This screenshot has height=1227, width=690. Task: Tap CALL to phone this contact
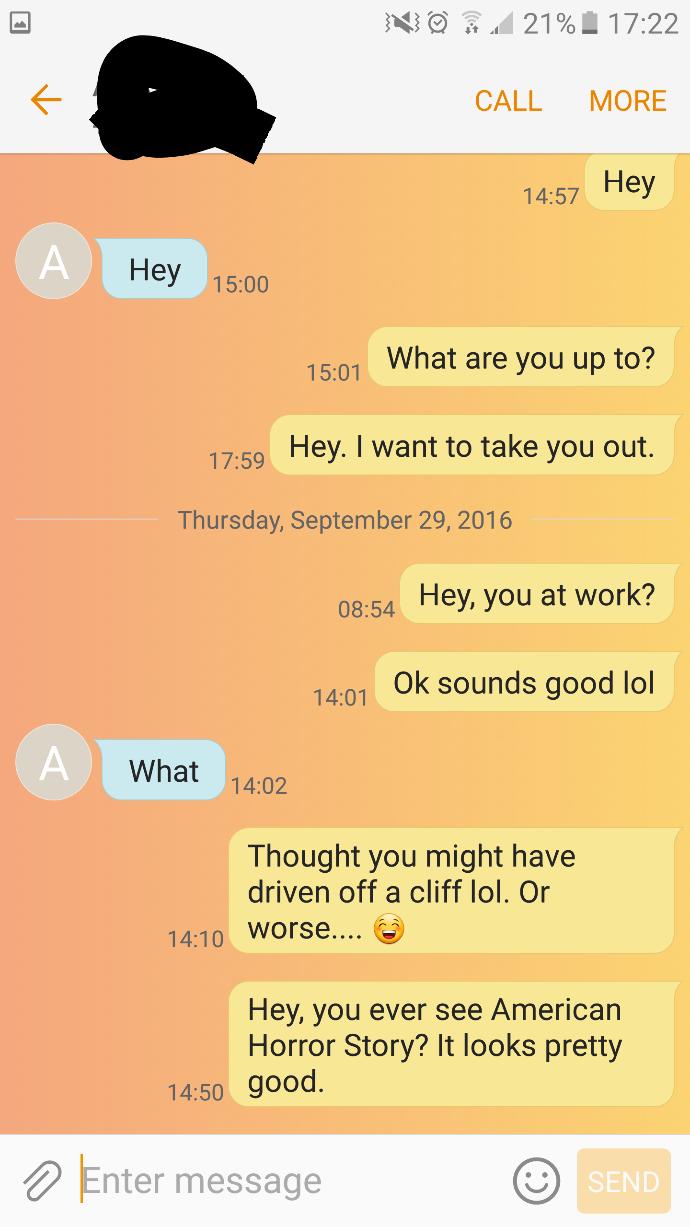click(x=508, y=101)
